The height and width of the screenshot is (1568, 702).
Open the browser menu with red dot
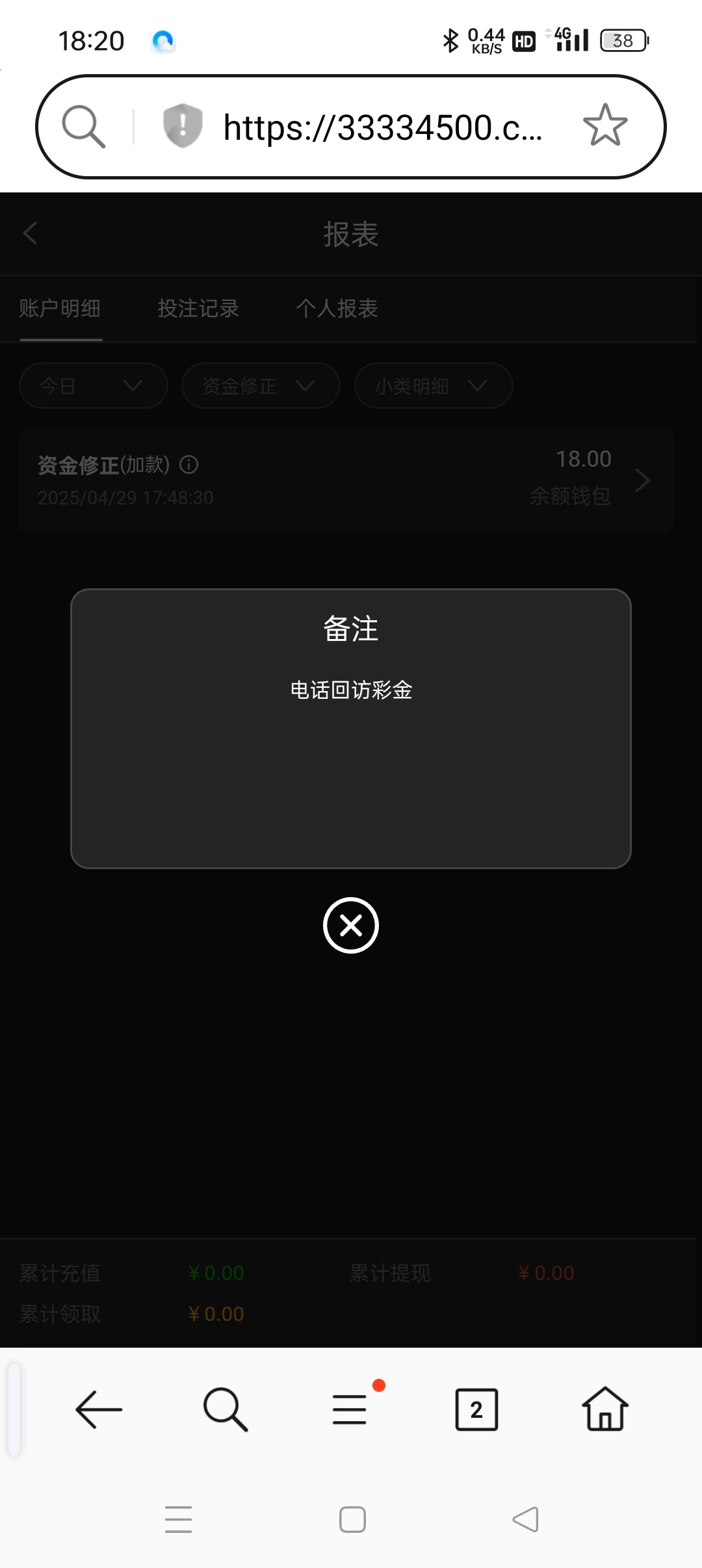tap(351, 1409)
